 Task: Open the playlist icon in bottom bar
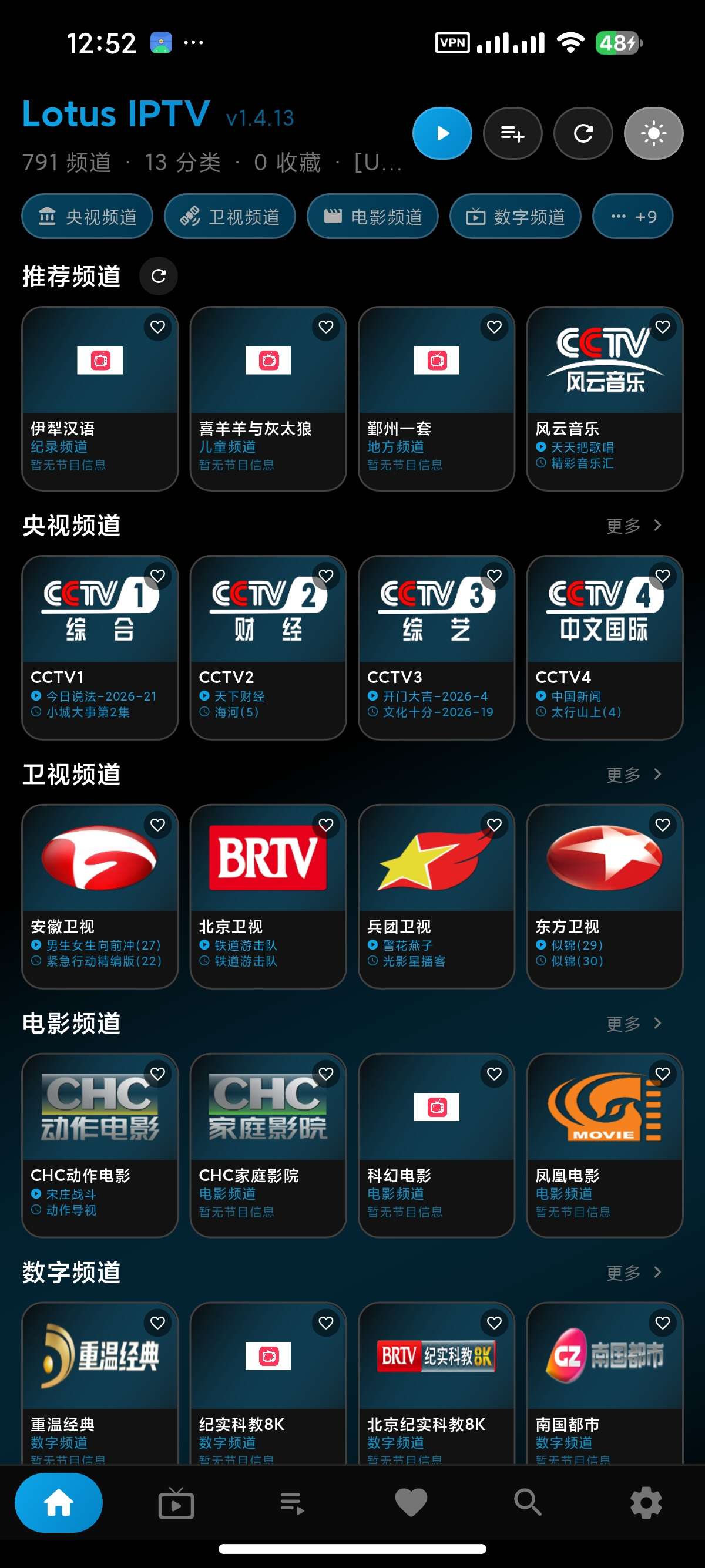tap(293, 1502)
